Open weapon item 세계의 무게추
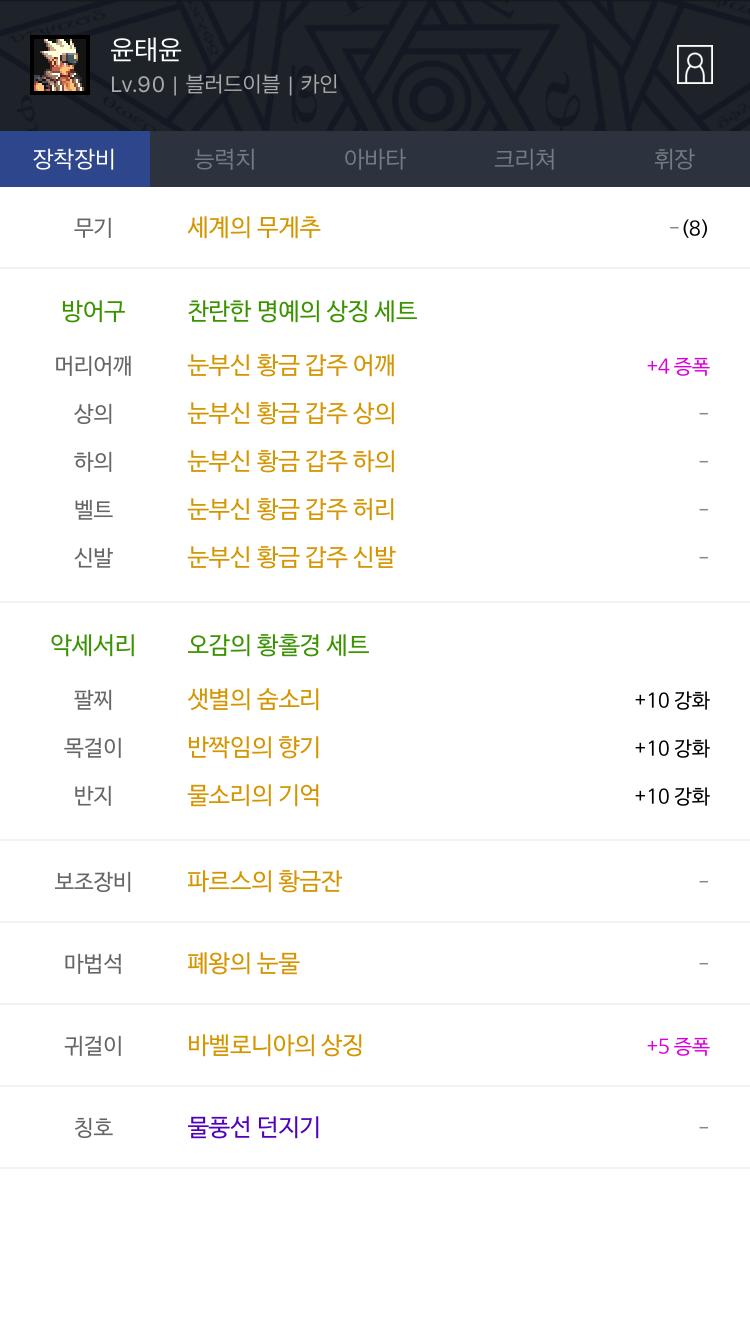 tap(254, 227)
